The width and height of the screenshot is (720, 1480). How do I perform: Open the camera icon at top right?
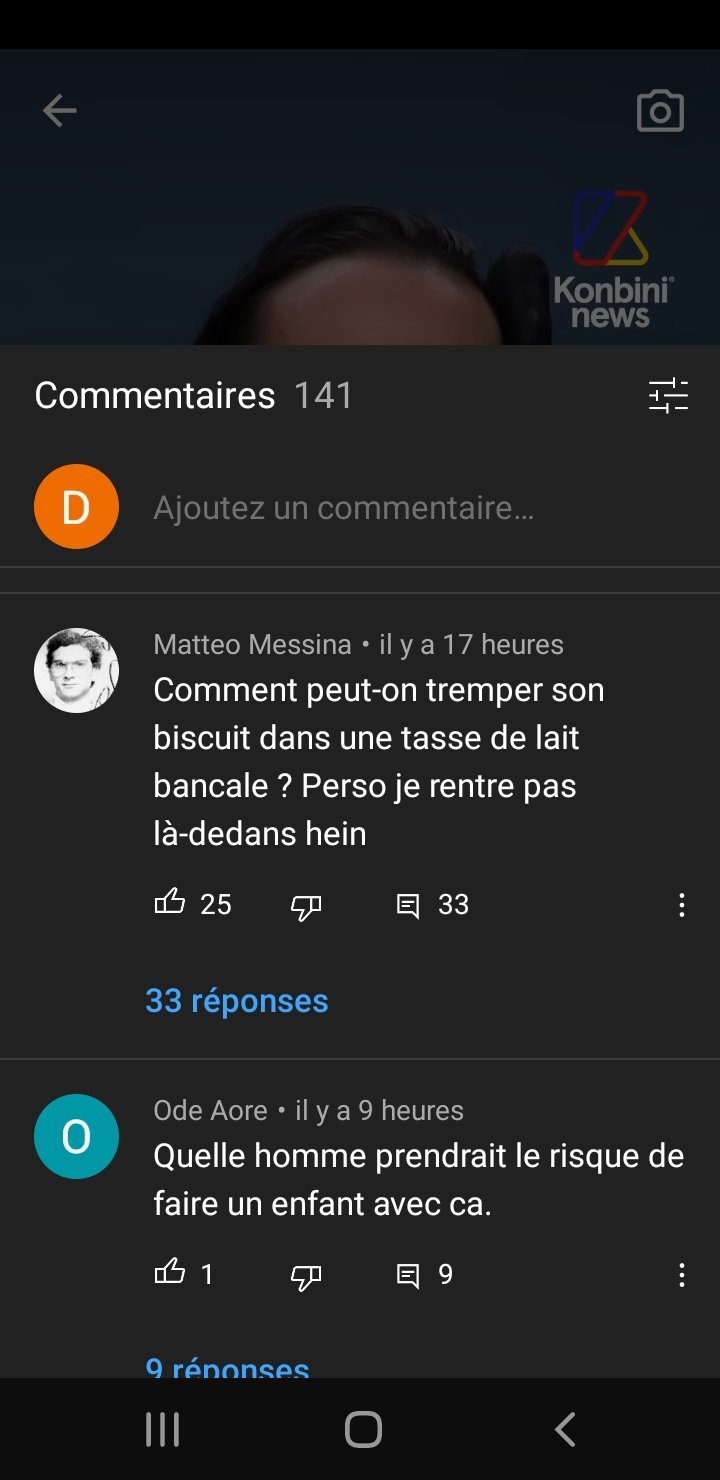[x=660, y=111]
